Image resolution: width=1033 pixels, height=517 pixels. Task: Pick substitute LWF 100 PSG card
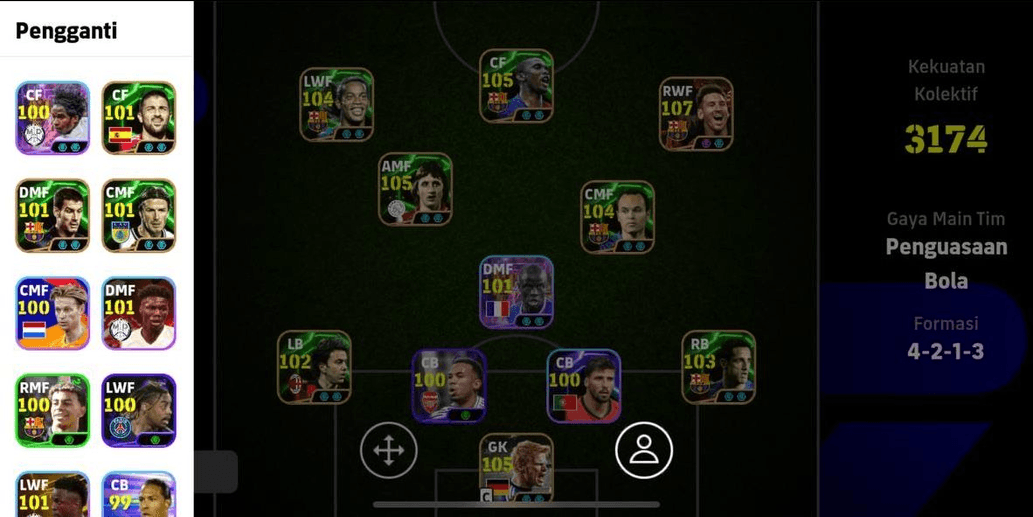coord(139,410)
